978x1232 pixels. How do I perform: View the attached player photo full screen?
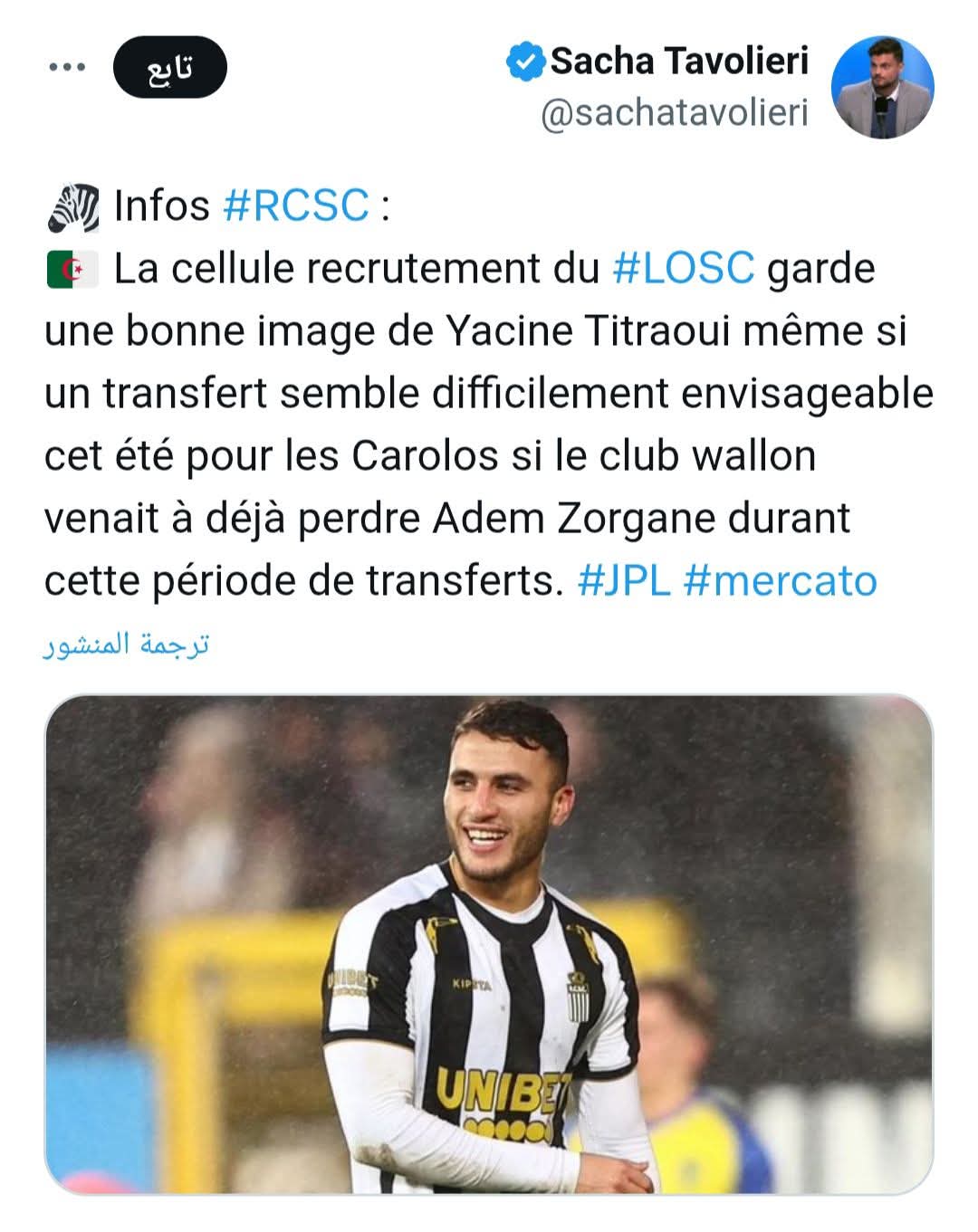[x=488, y=943]
